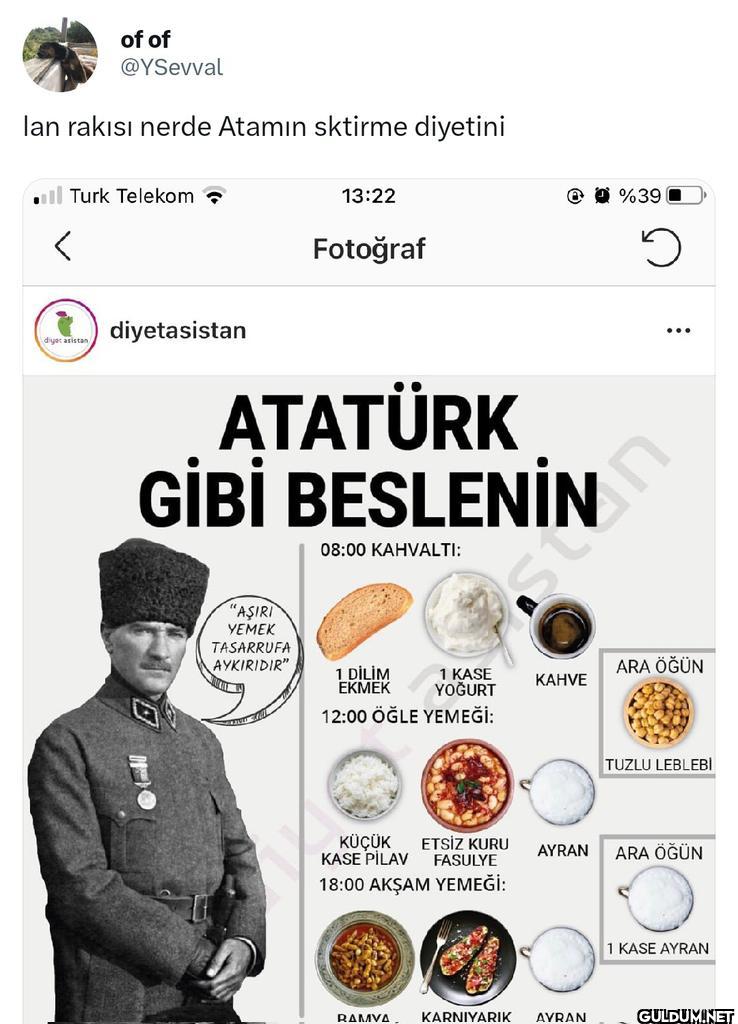Open the three-dot options menu on the post
This screenshot has height=1024, width=738.
pos(679,330)
